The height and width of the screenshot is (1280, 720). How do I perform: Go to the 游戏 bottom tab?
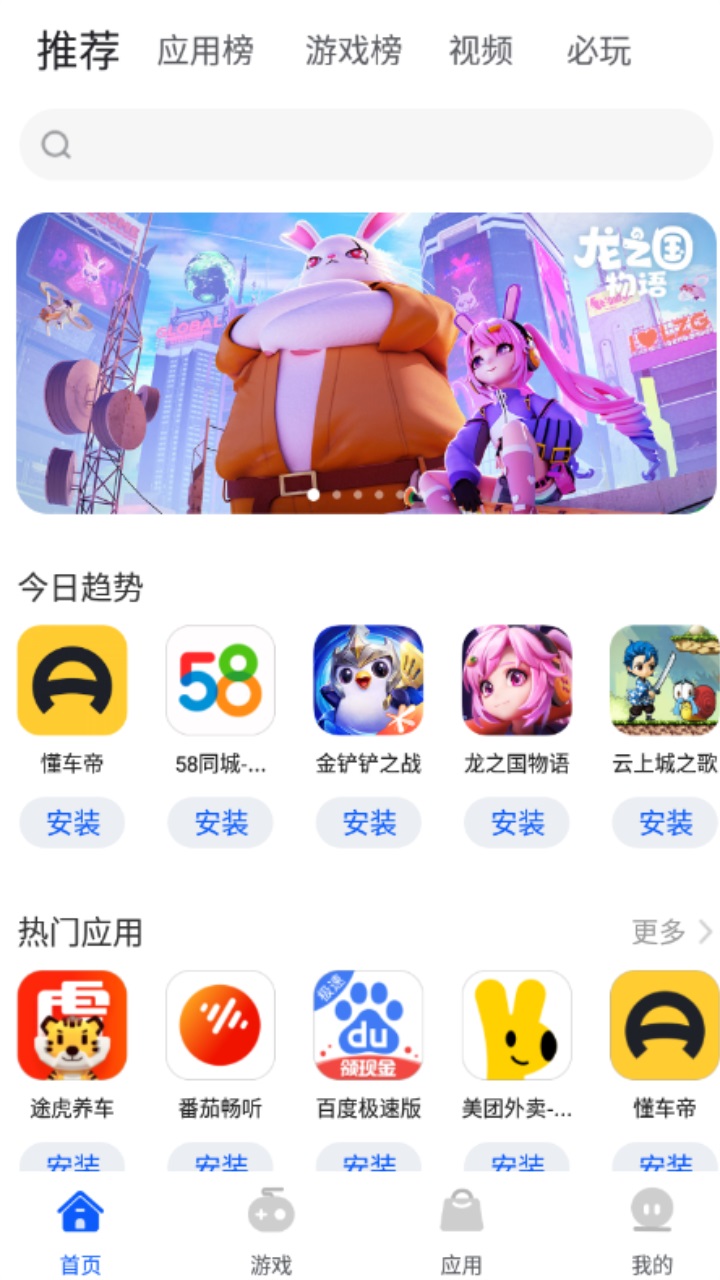click(271, 1230)
